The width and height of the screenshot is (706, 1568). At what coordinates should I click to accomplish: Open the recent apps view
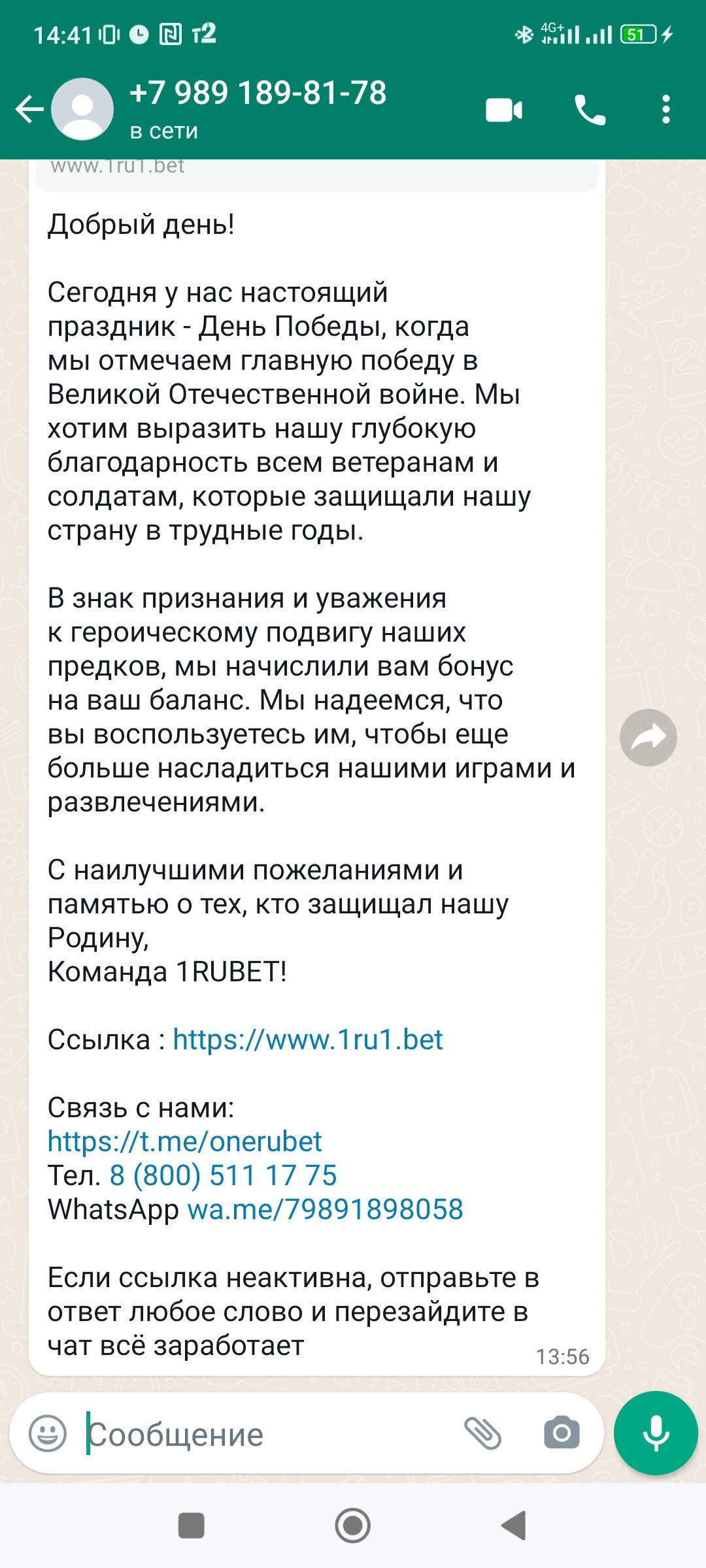point(192,1526)
